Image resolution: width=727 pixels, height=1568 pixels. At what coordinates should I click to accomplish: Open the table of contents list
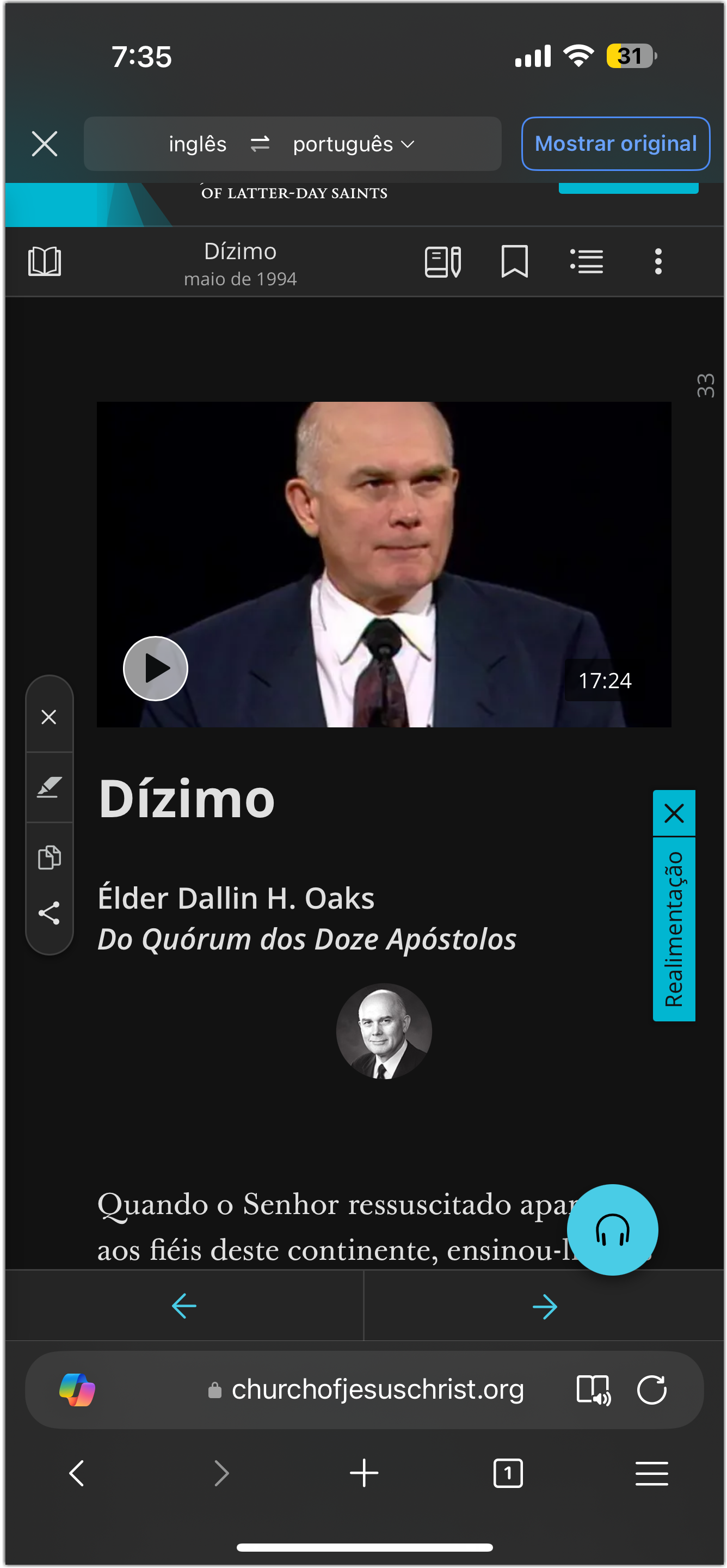[587, 262]
